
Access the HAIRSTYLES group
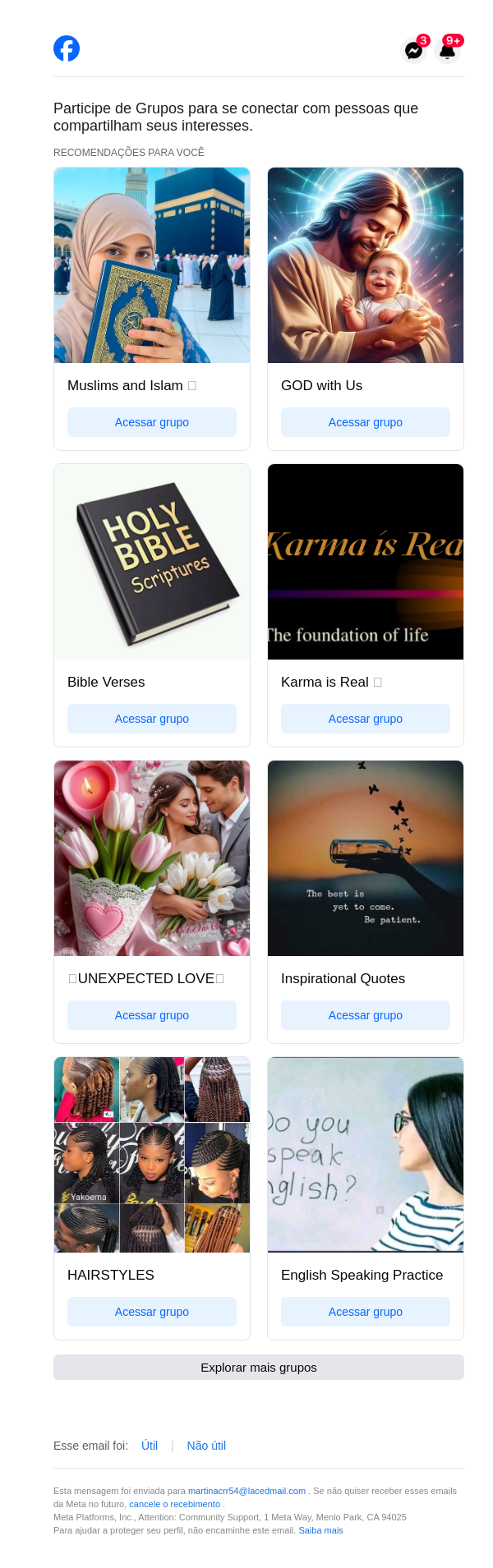point(152,1312)
